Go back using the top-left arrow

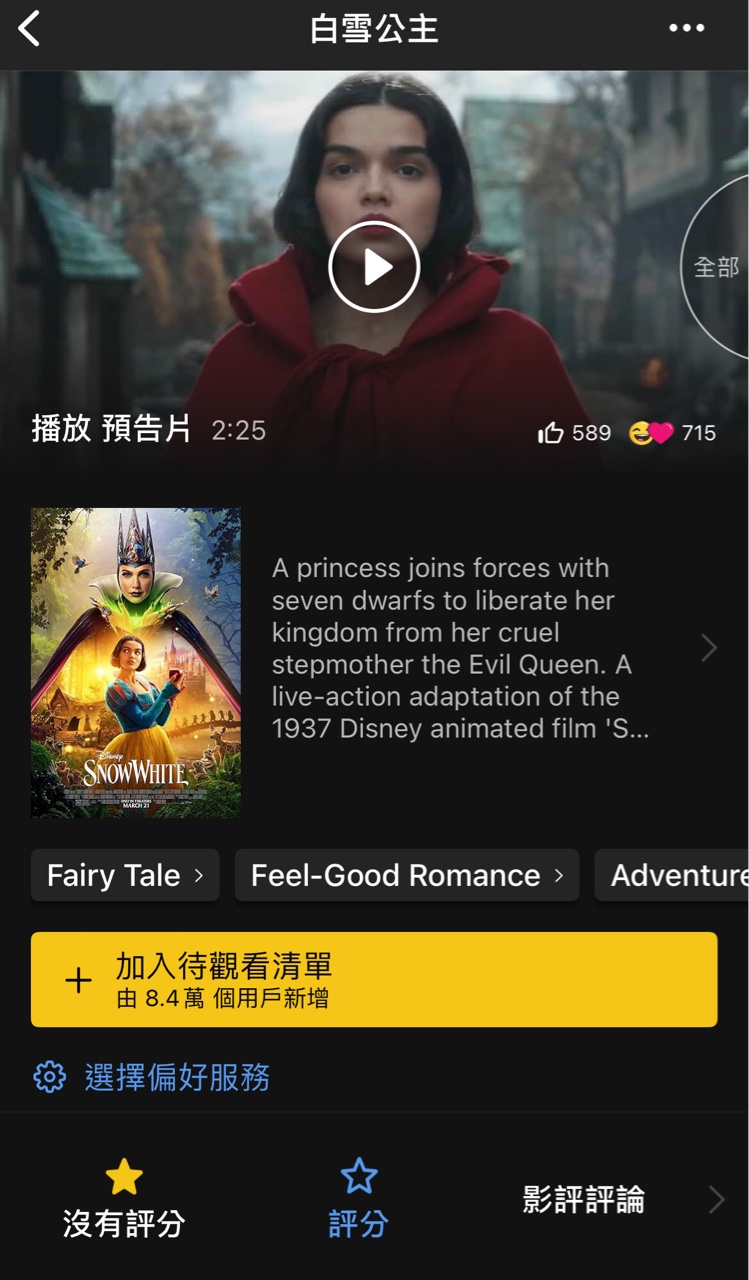point(30,29)
